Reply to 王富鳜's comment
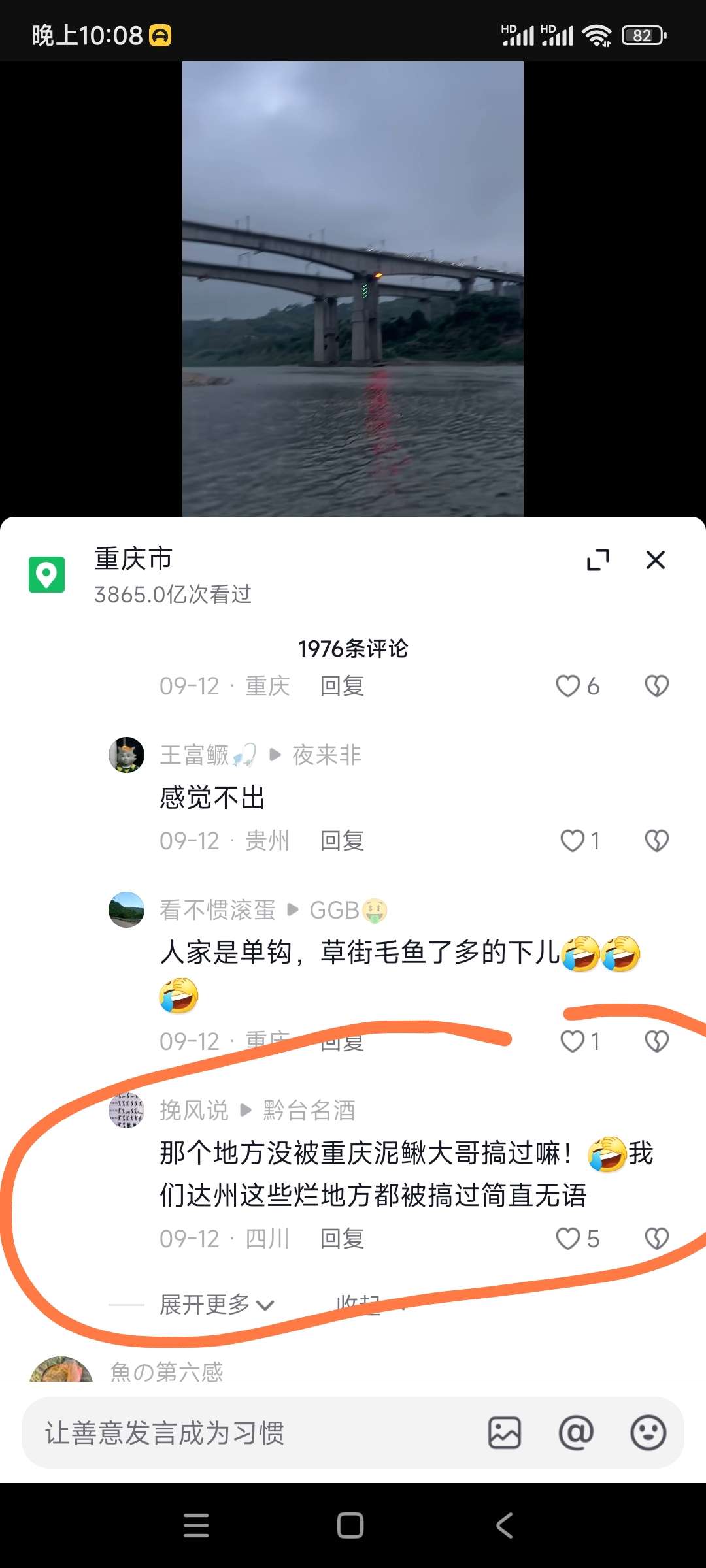The width and height of the screenshot is (706, 1568). click(341, 841)
